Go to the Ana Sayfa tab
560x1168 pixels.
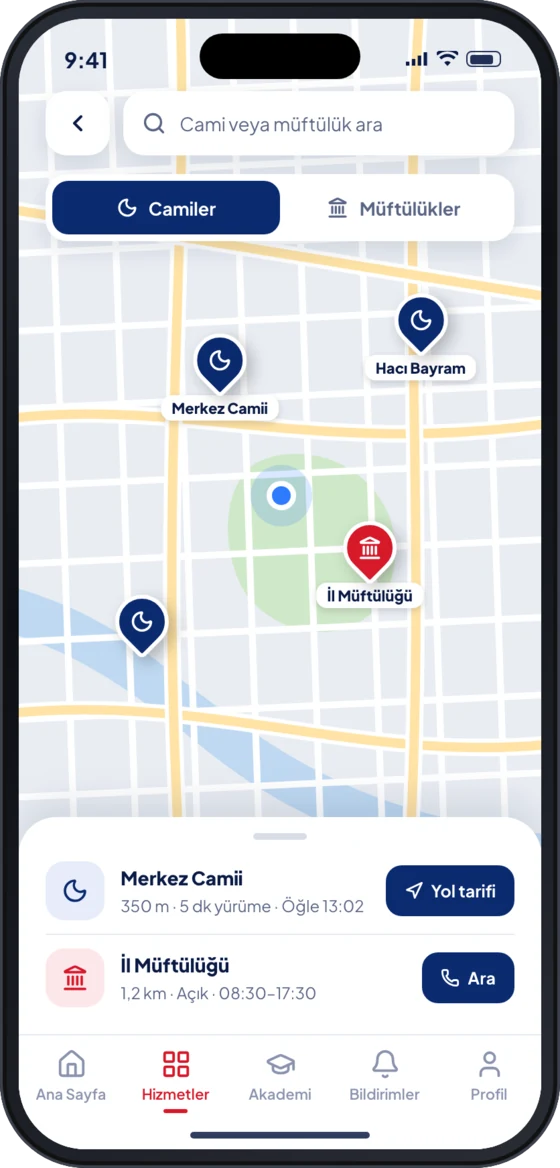click(x=71, y=1076)
